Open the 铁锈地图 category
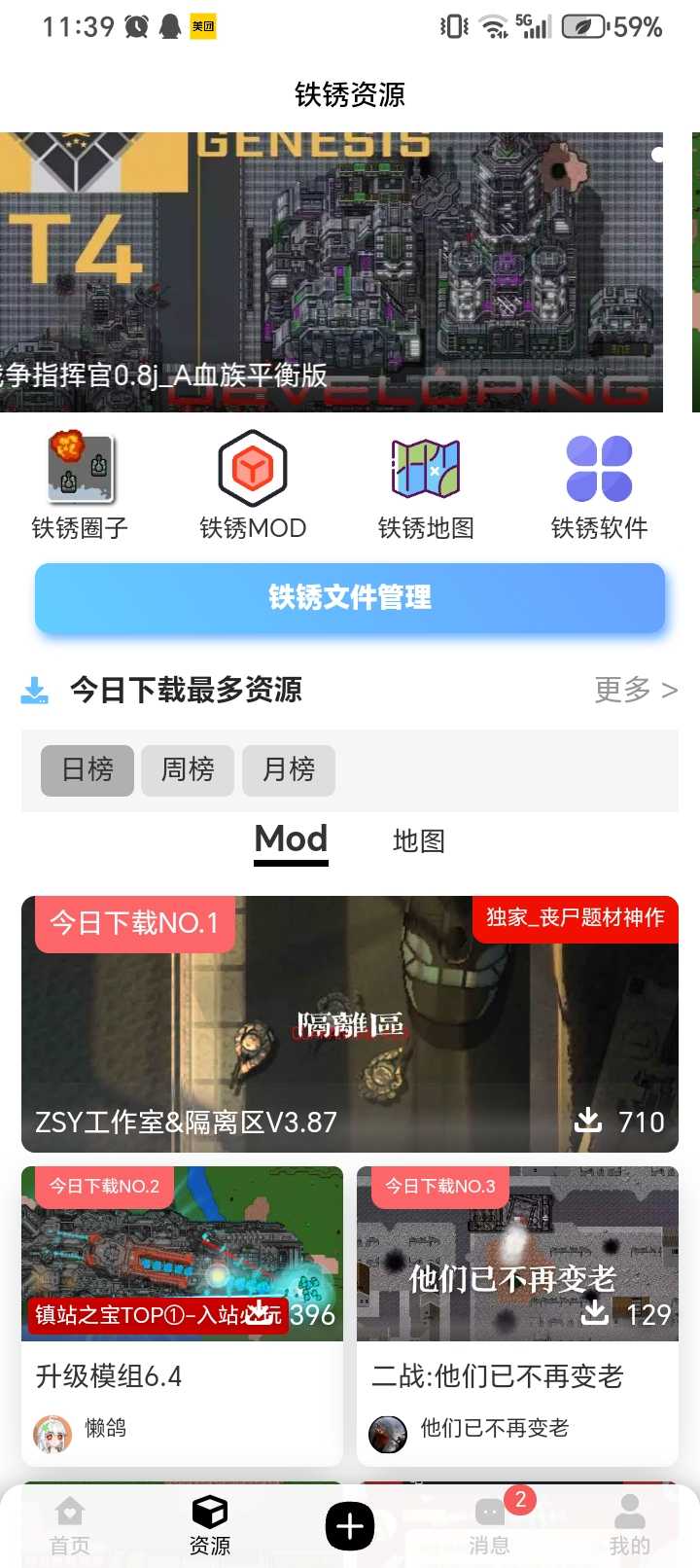The image size is (700, 1568). click(x=426, y=486)
